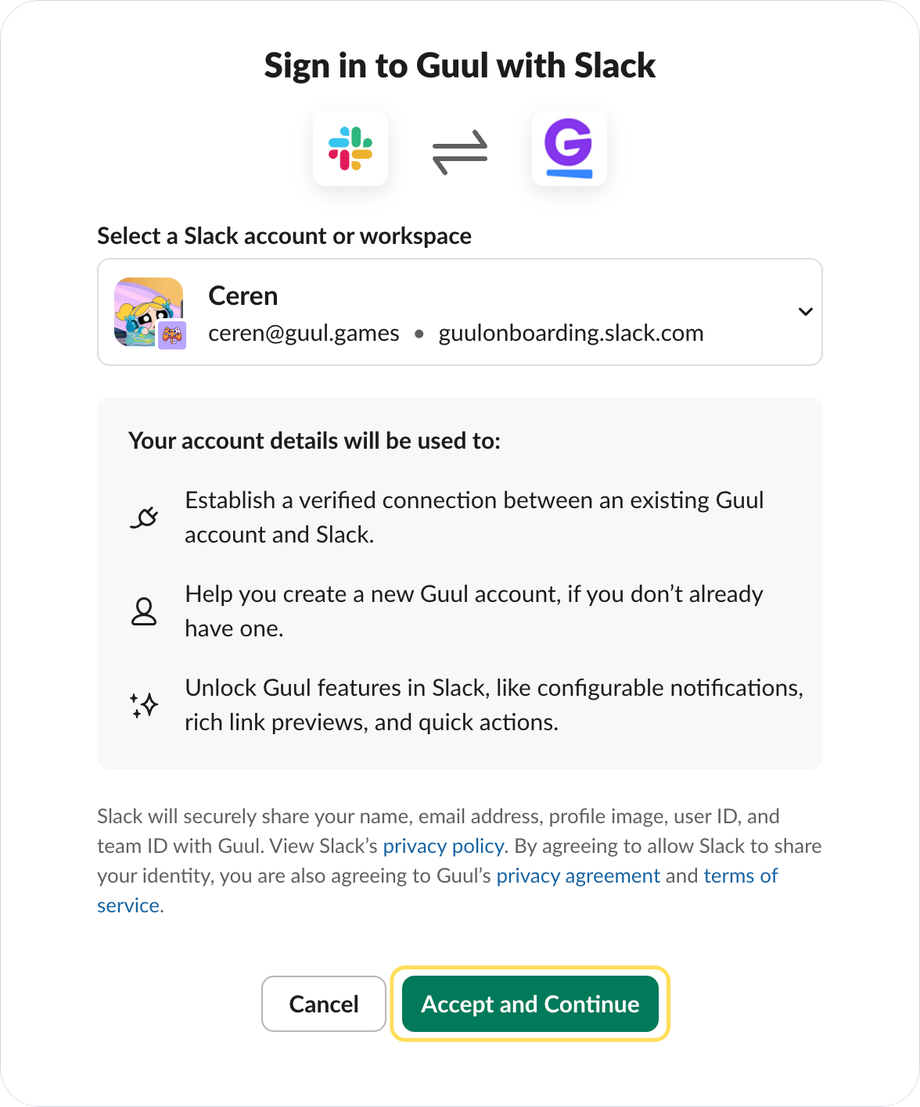
Task: Open Slack's privacy policy link
Action: pyautogui.click(x=443, y=846)
